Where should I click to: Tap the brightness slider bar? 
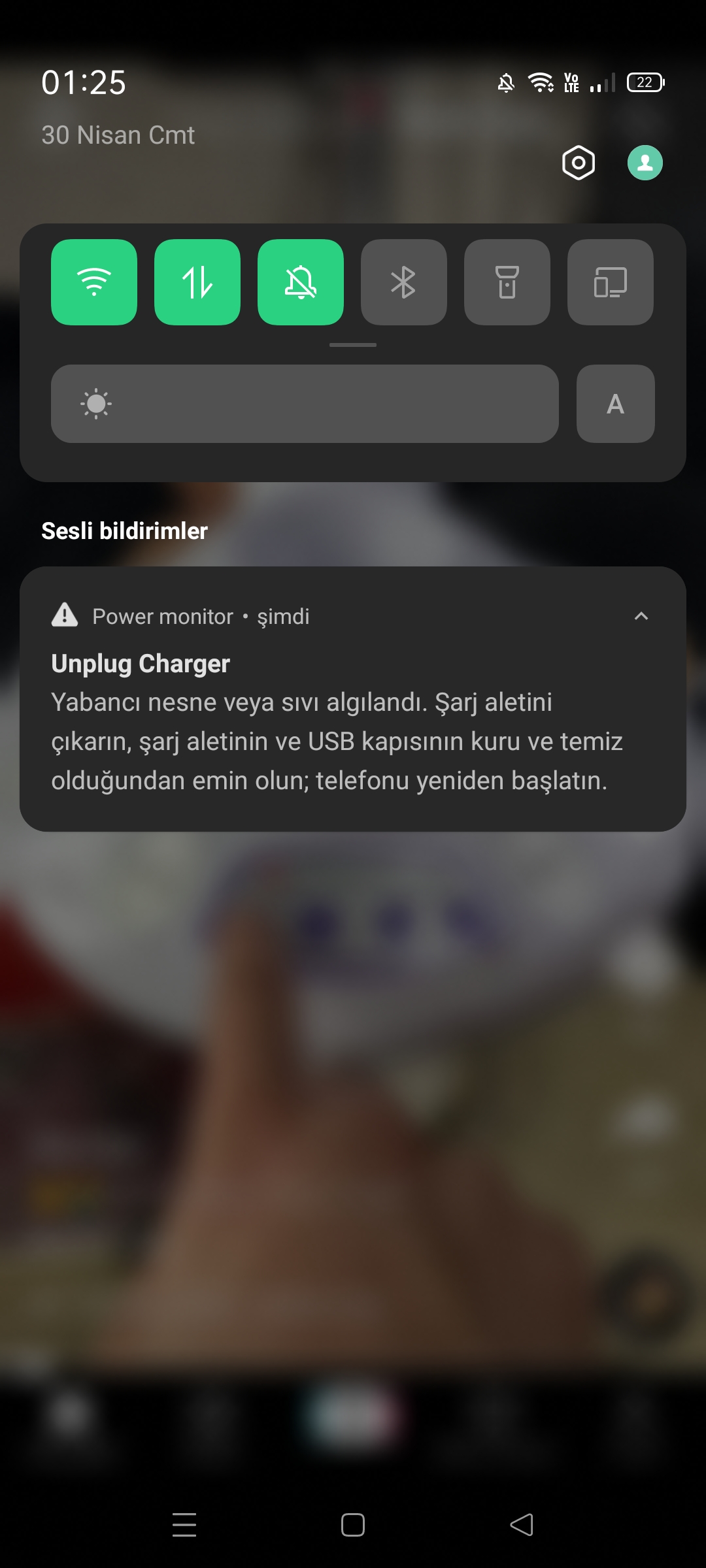pyautogui.click(x=305, y=404)
